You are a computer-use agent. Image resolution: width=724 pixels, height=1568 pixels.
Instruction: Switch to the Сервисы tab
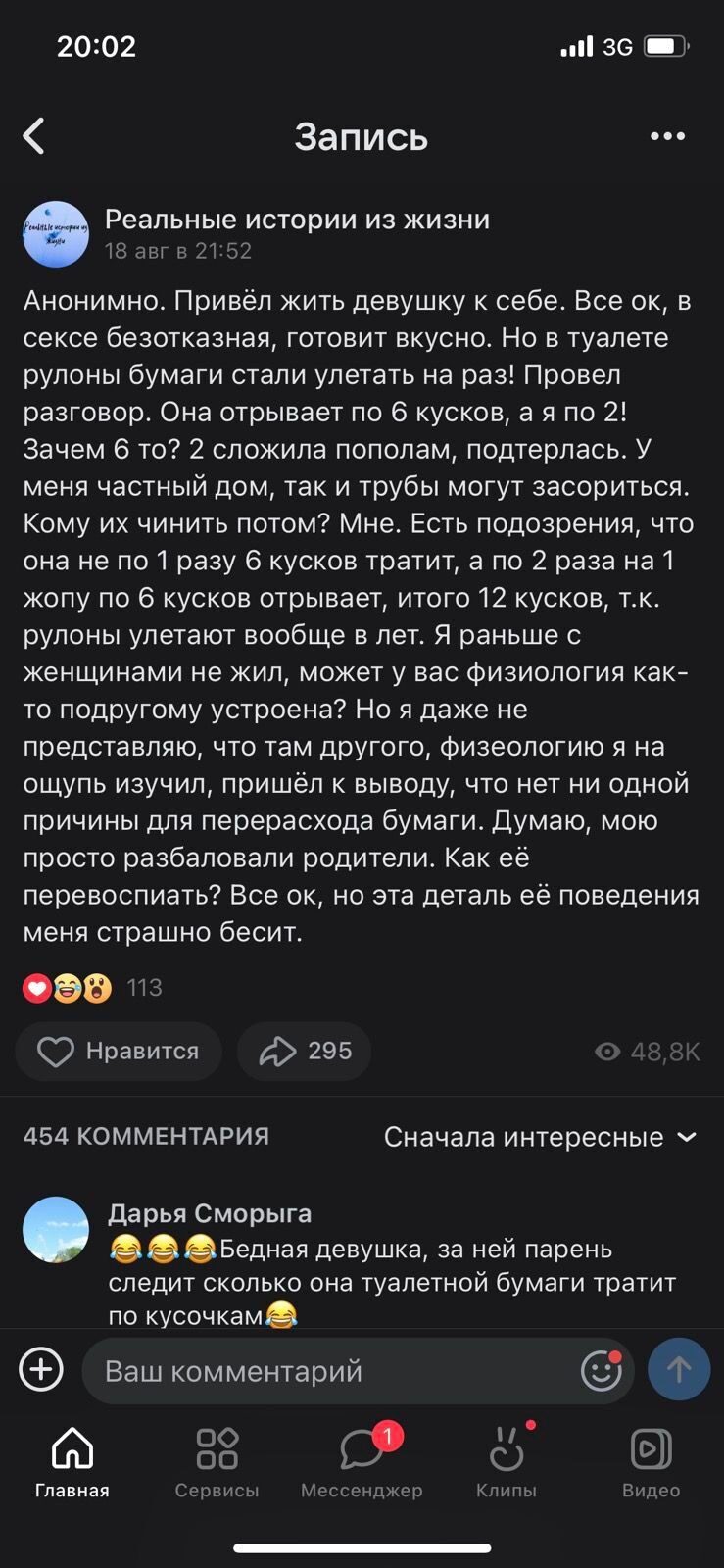tap(217, 1462)
